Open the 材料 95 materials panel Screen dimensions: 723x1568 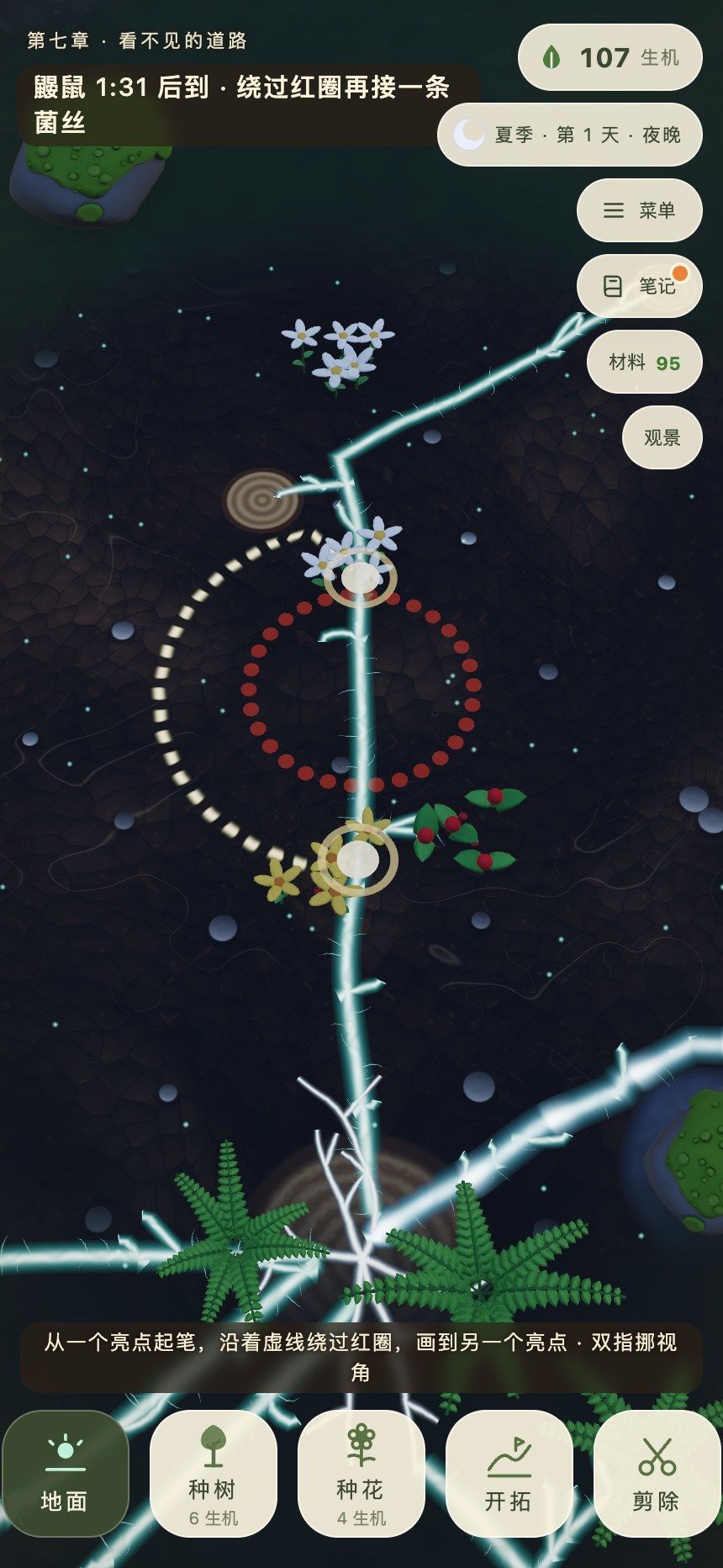(644, 363)
